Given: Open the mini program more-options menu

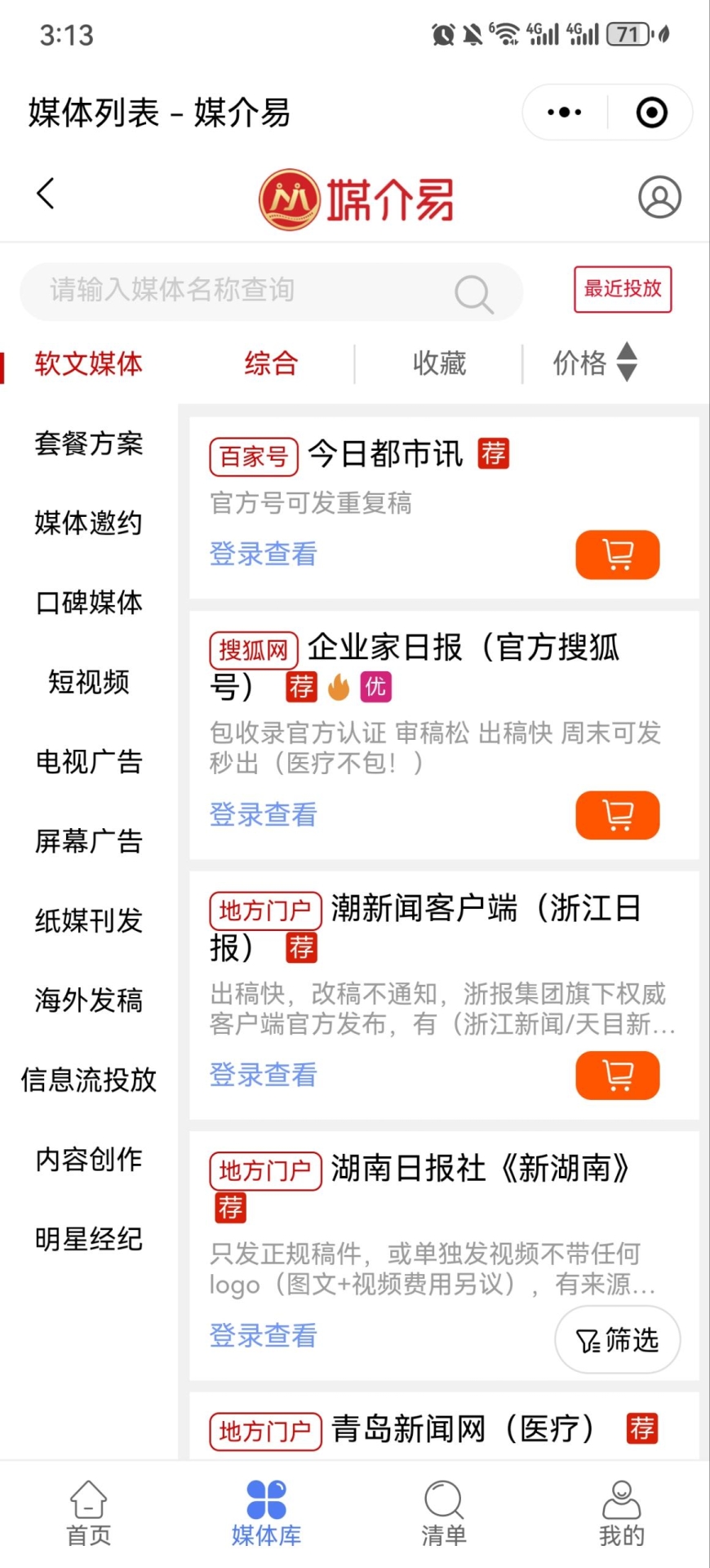Looking at the screenshot, I should (565, 113).
